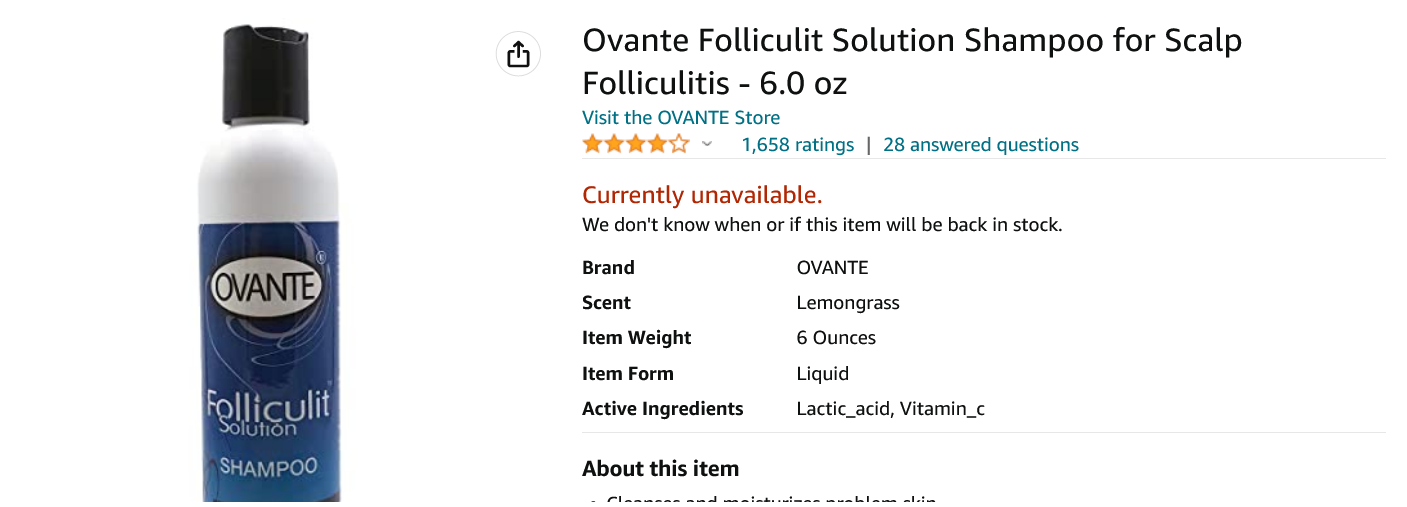1407x507 pixels.
Task: Open the 1,658 ratings link
Action: (797, 145)
